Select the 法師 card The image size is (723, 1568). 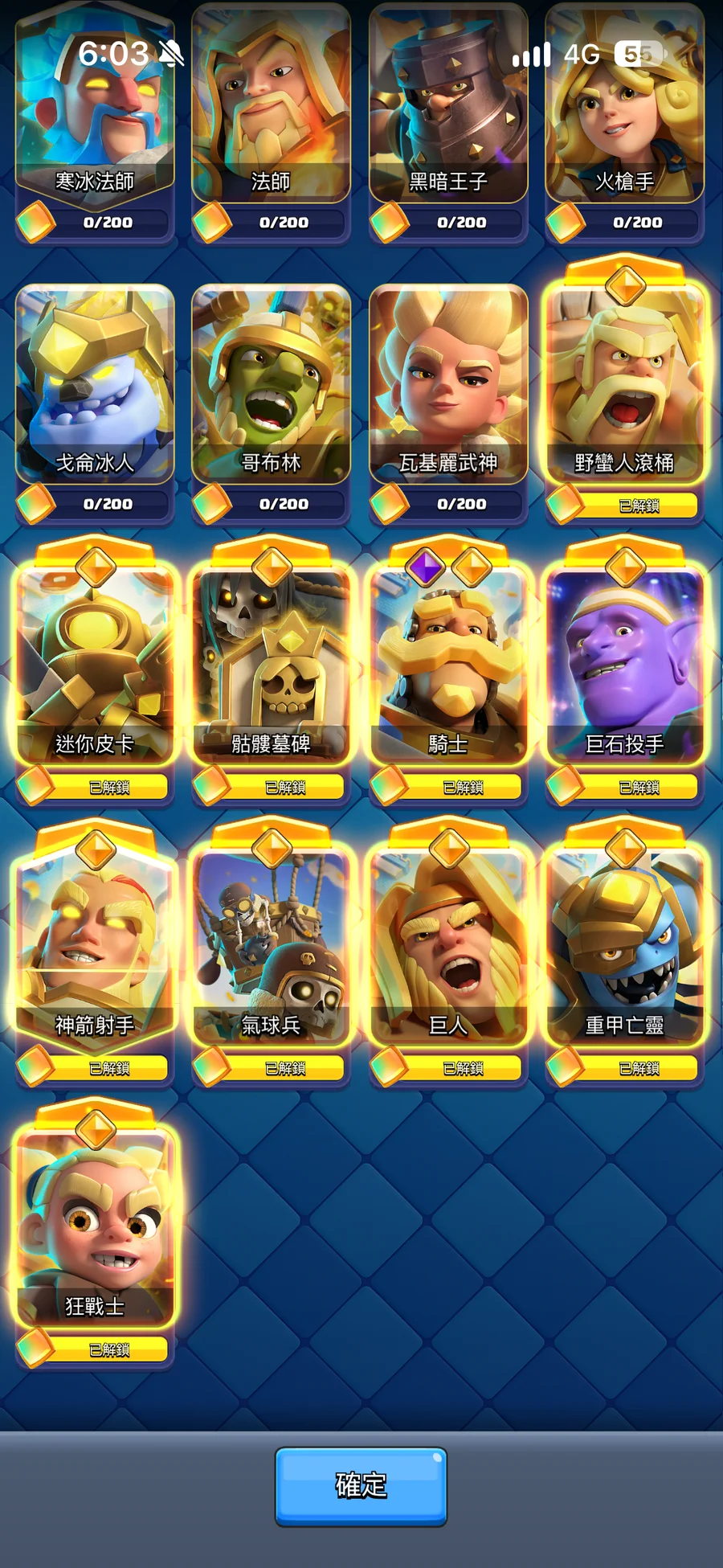coord(272,121)
